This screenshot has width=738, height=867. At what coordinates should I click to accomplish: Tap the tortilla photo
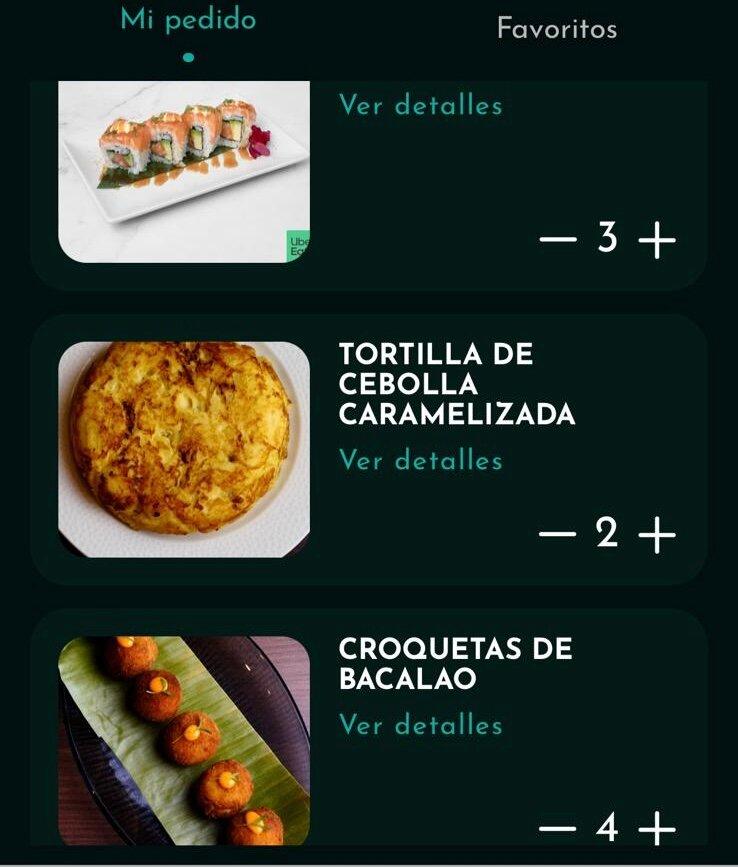point(185,444)
